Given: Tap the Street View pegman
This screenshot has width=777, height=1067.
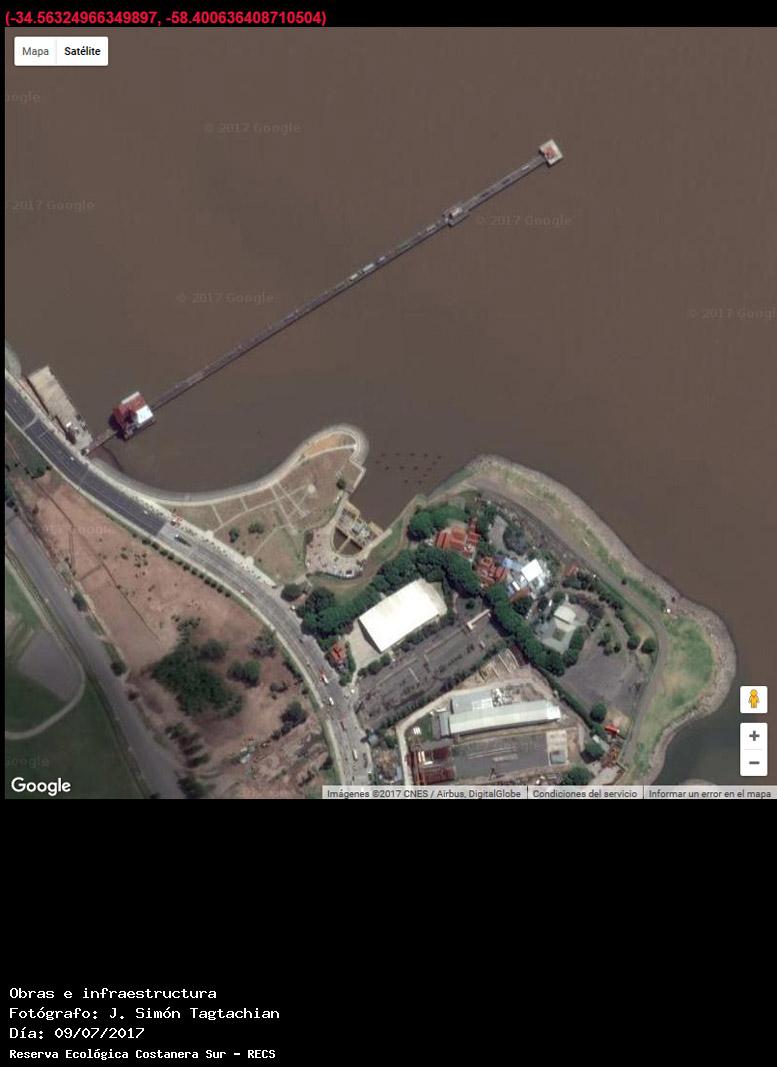Looking at the screenshot, I should point(753,699).
